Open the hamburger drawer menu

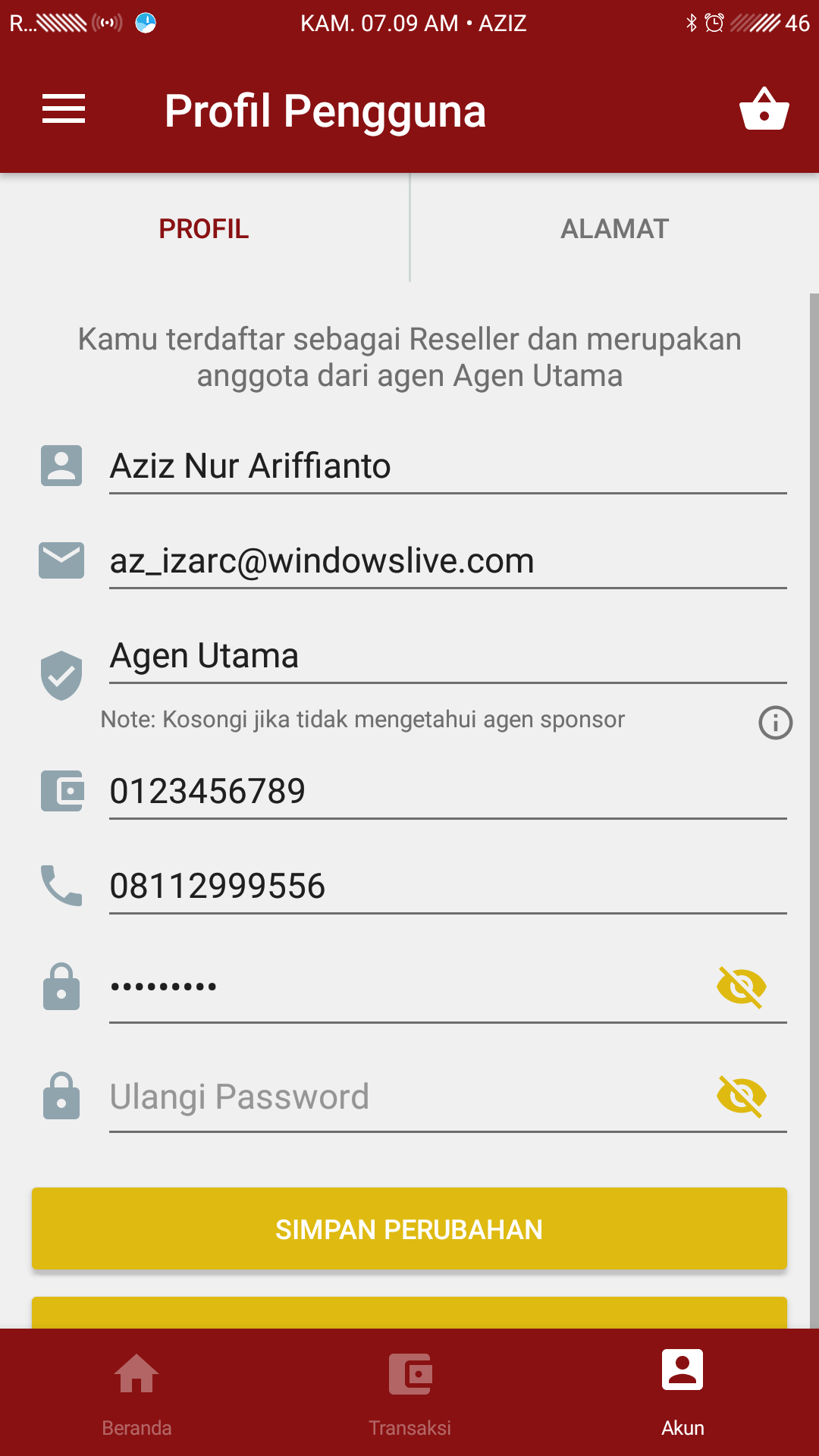tap(64, 110)
